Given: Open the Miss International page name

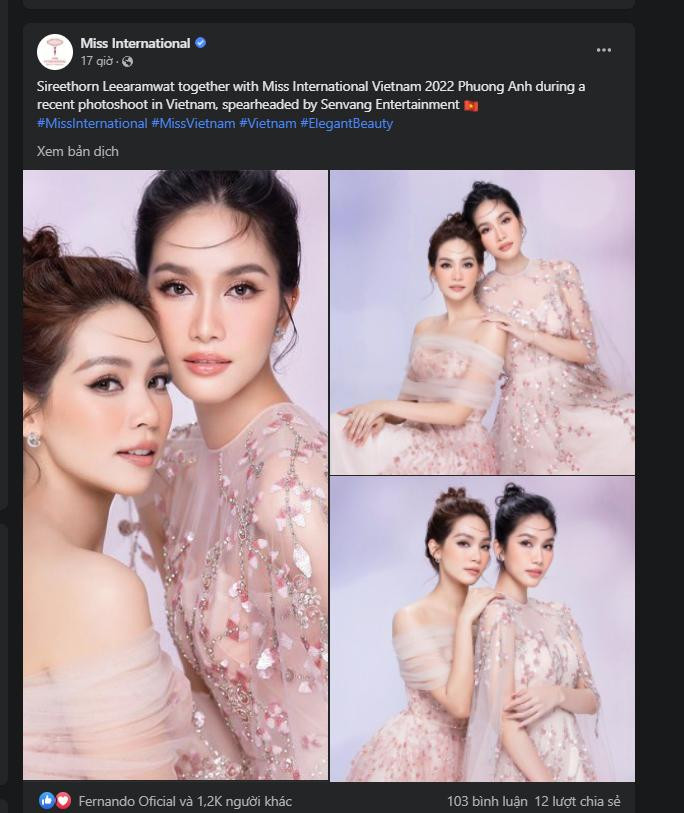Looking at the screenshot, I should coord(135,43).
